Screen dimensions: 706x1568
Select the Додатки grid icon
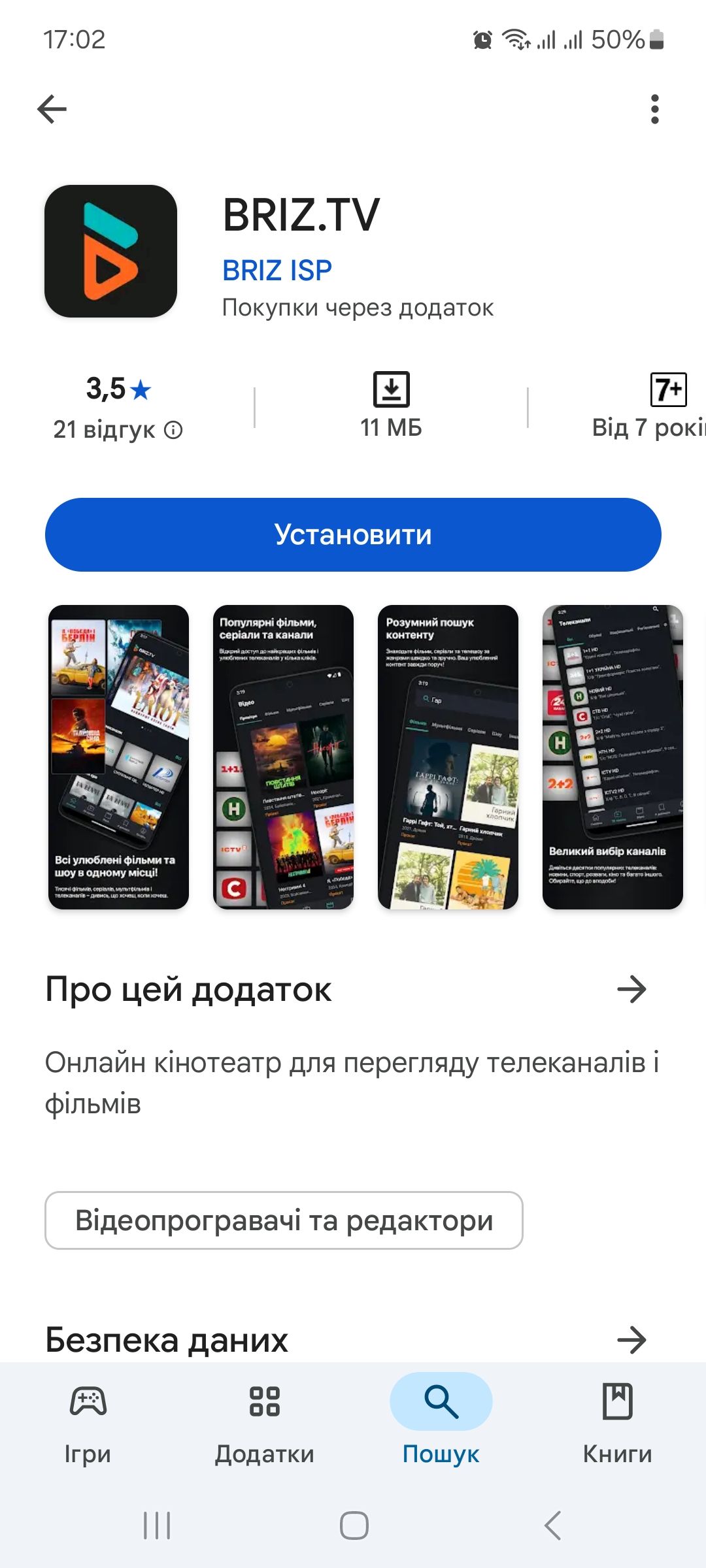[264, 1400]
